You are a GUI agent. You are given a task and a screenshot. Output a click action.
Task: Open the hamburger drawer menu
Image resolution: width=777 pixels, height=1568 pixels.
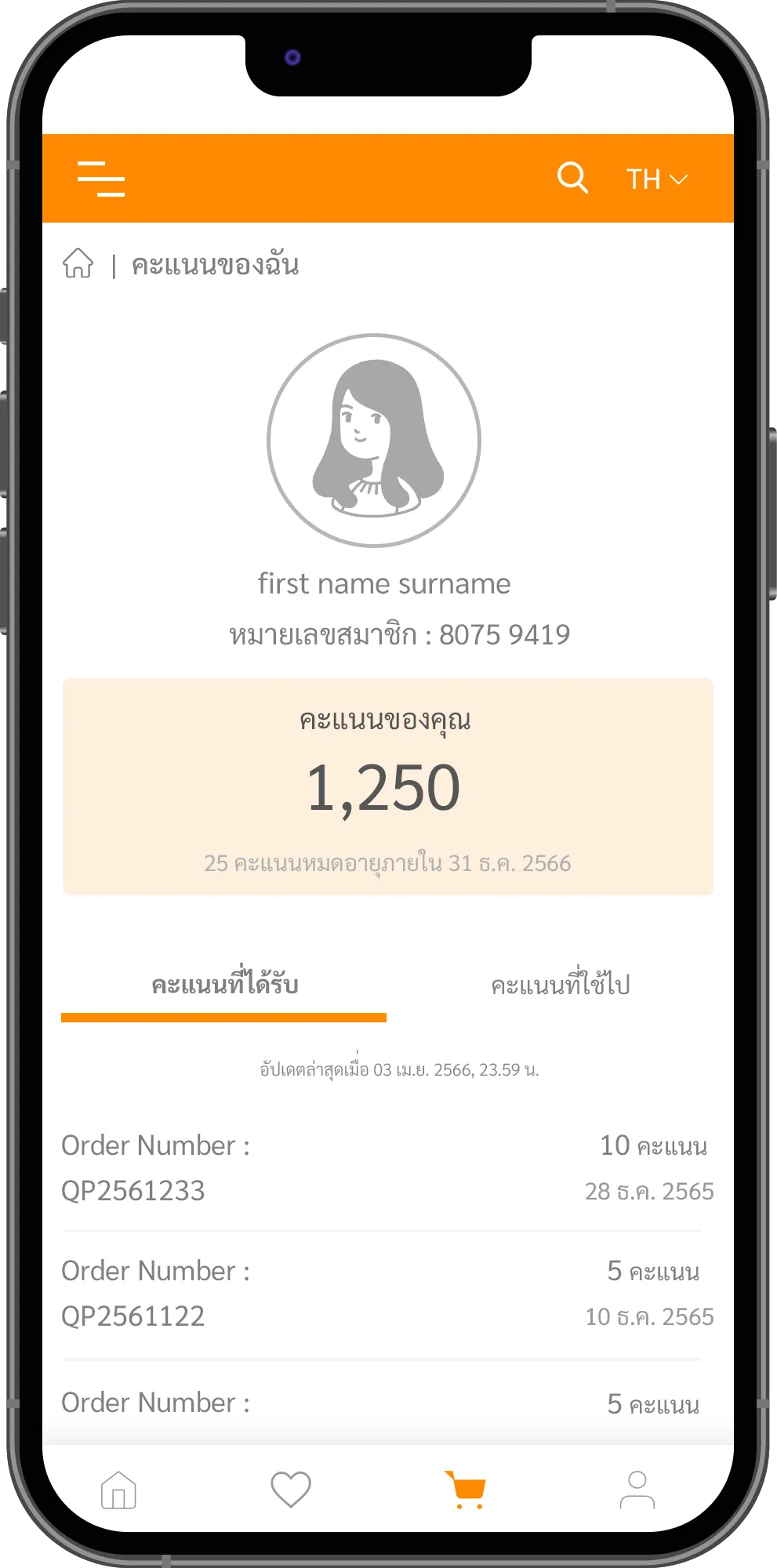point(101,179)
